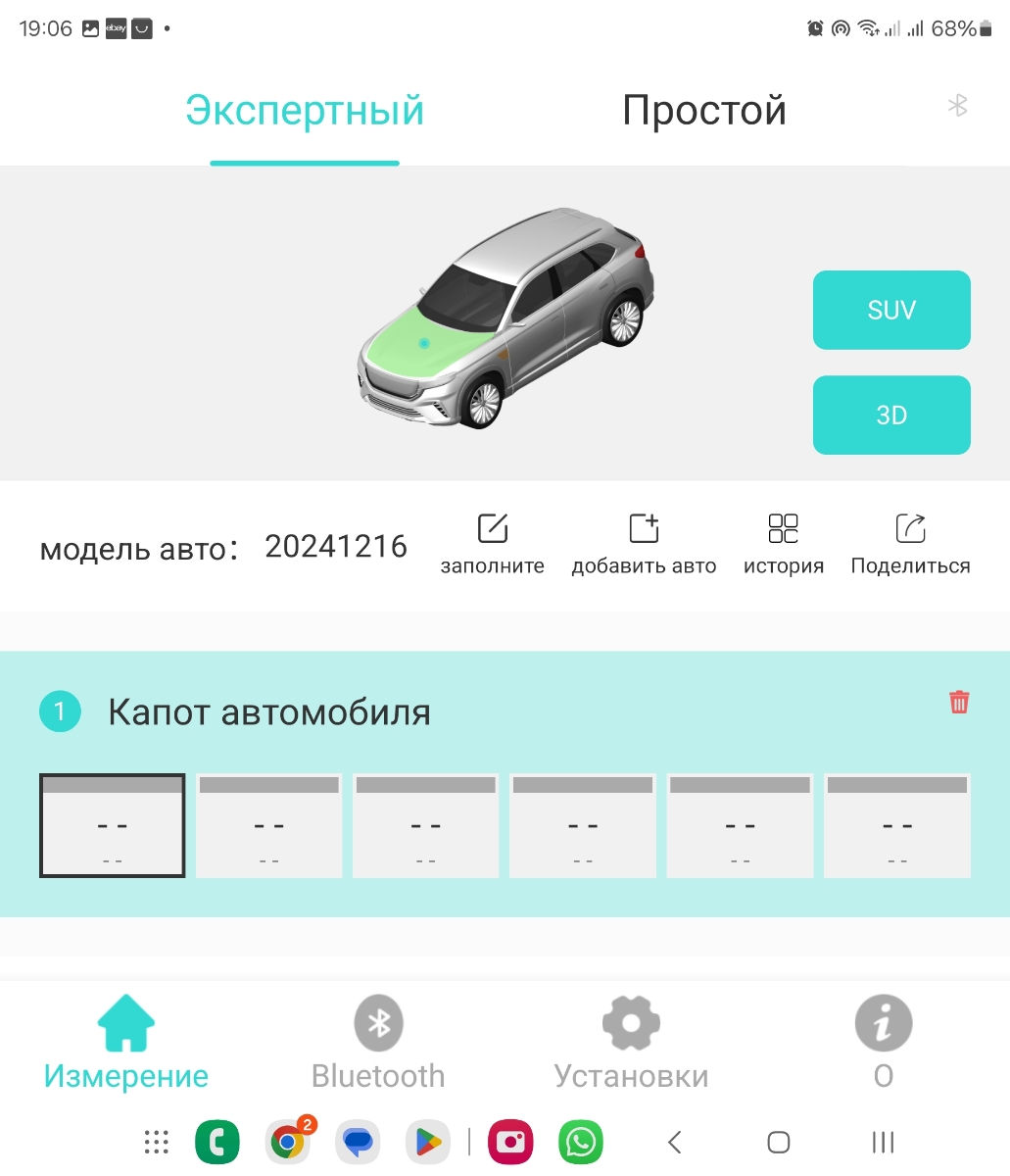The image size is (1010, 1176).
Task: Switch to the Измерение tab
Action: [x=126, y=1043]
